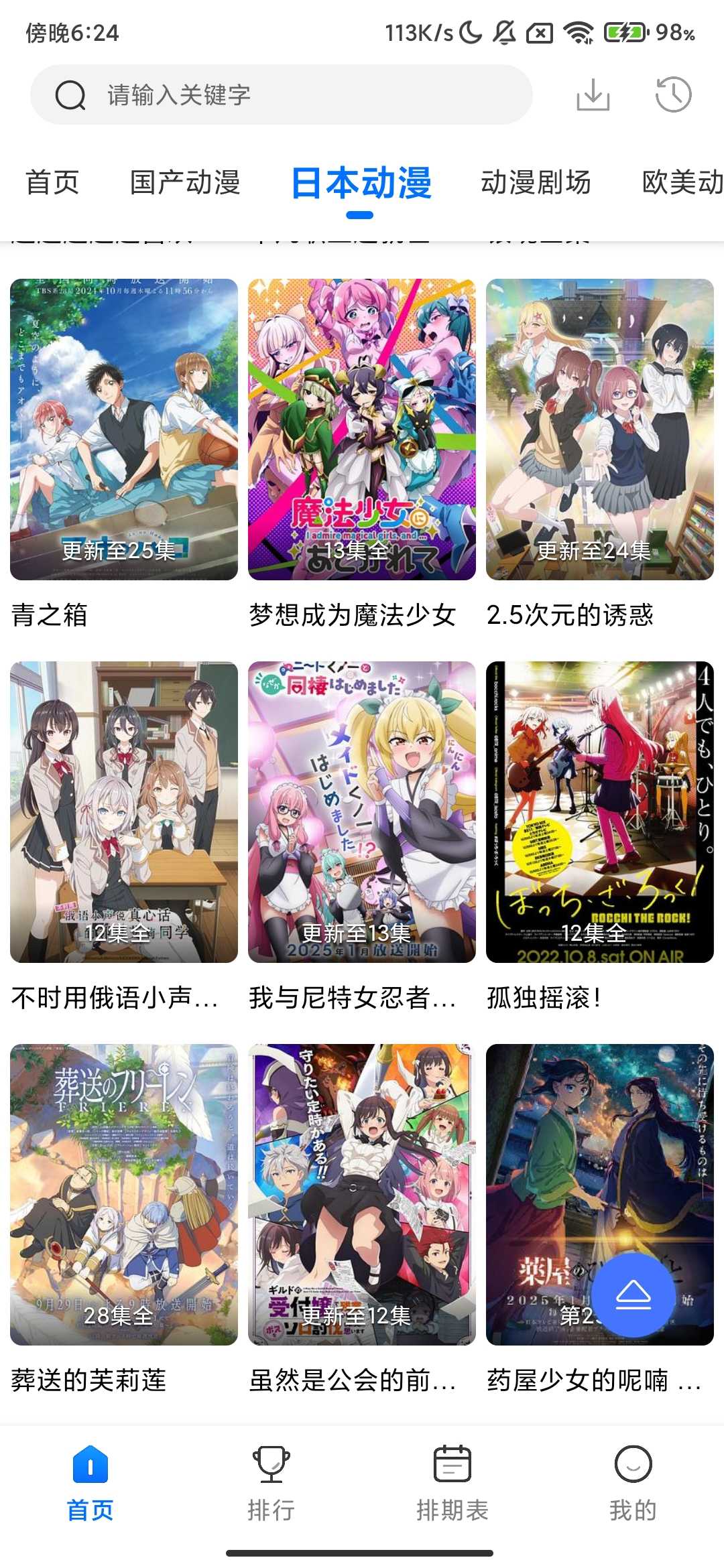Switch to the 动漫剧场 tab

pos(536,182)
